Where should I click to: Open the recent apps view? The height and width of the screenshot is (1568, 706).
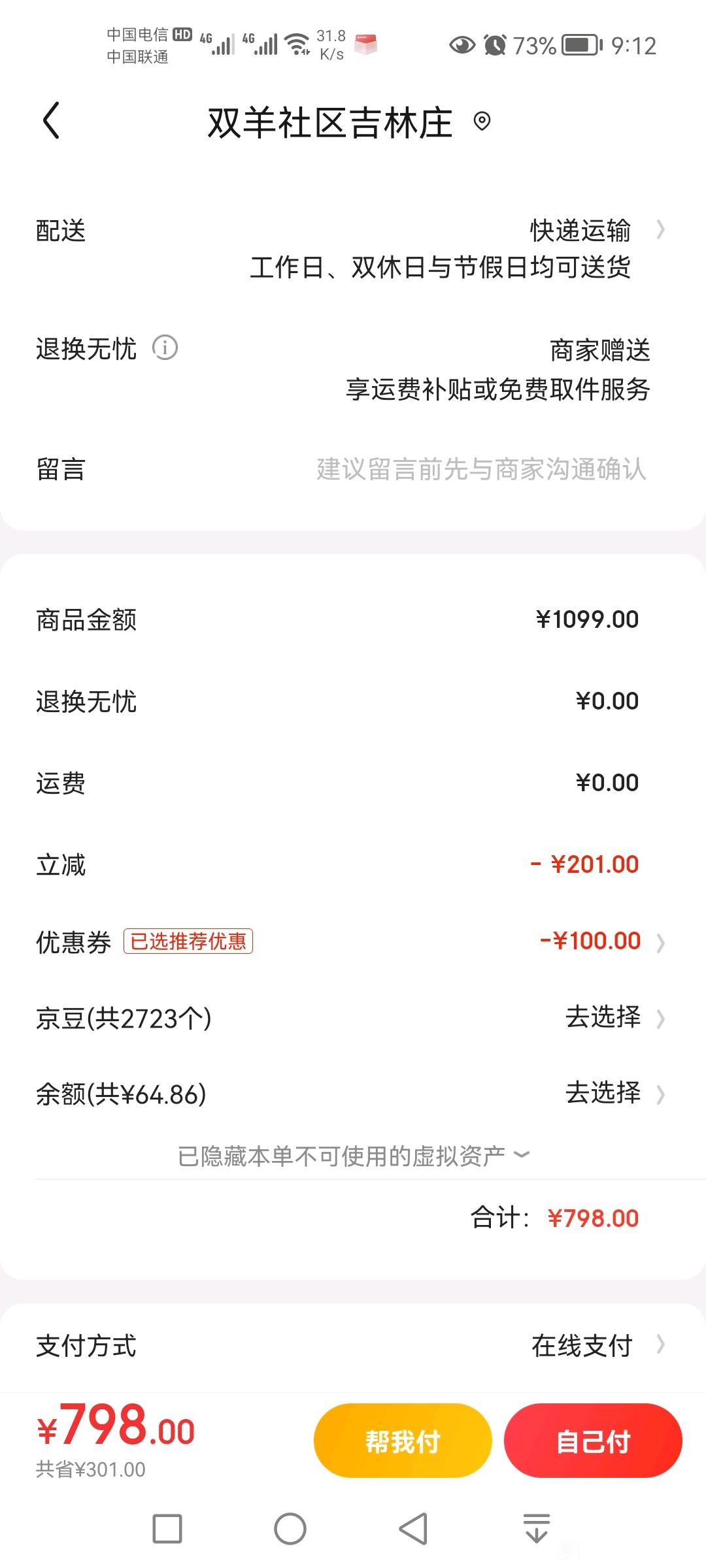tap(167, 1529)
